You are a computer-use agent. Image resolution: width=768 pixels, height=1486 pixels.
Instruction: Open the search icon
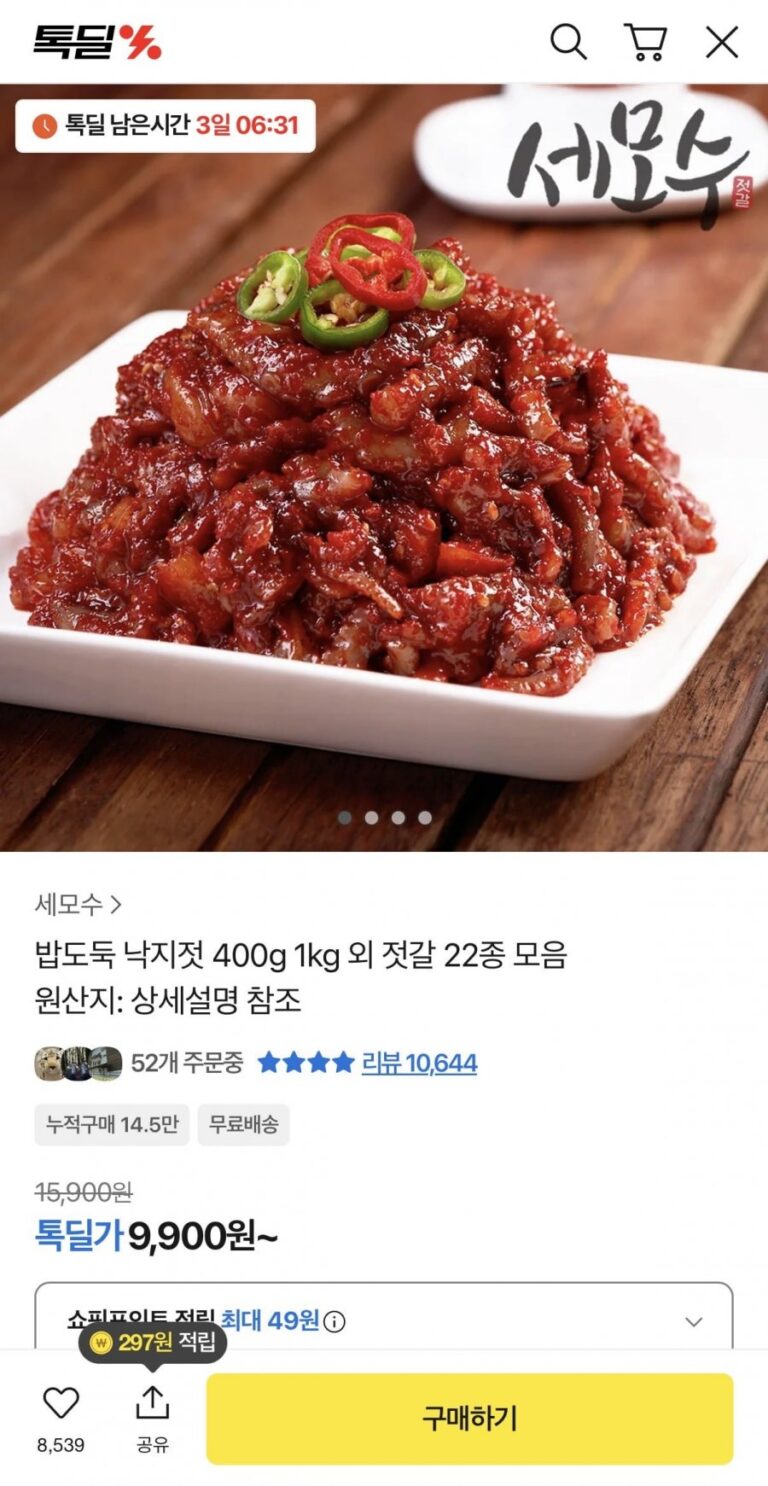click(568, 42)
